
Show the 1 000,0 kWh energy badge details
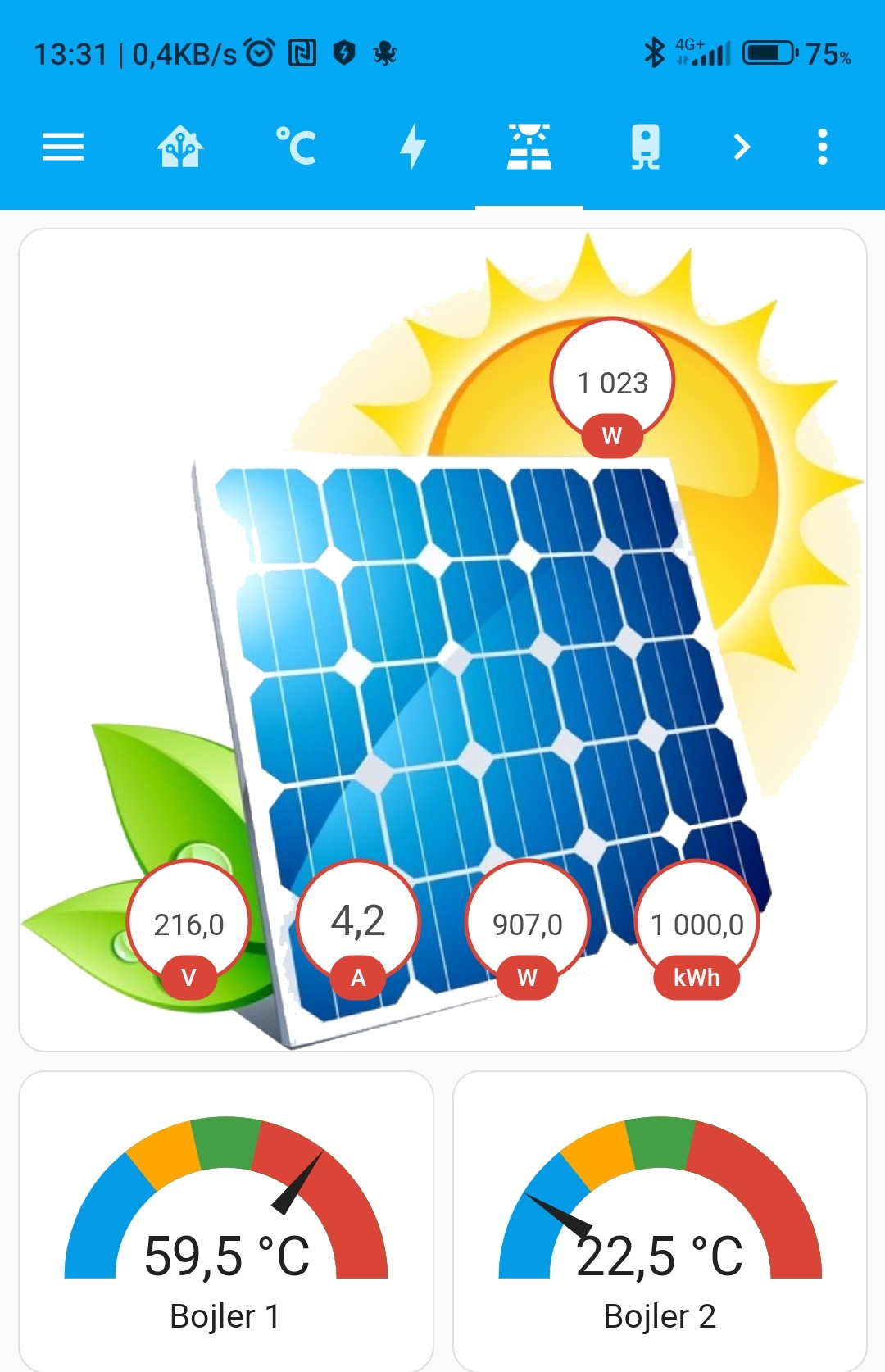pos(697,926)
